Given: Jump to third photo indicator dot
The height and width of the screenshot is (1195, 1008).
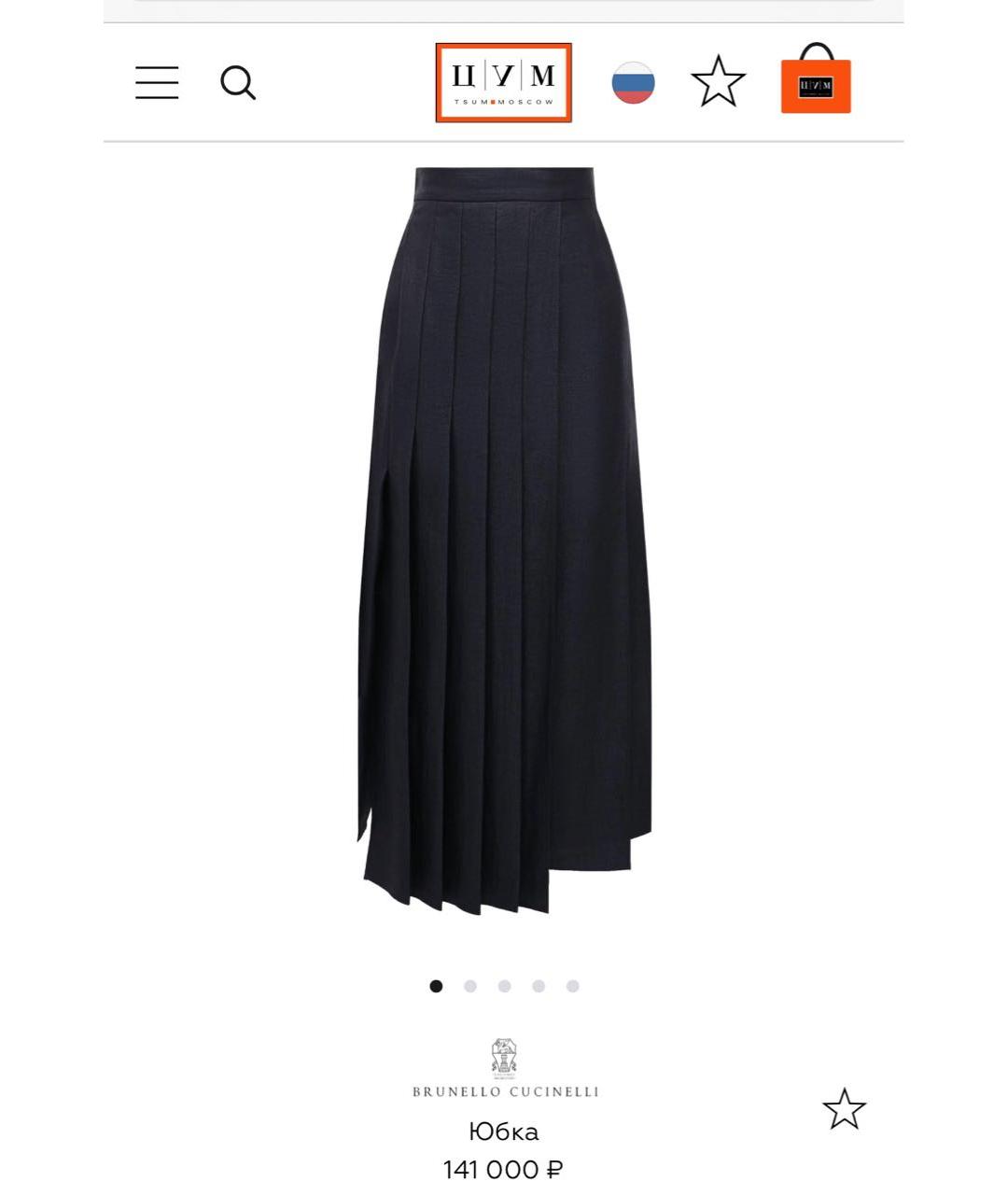Looking at the screenshot, I should (504, 986).
